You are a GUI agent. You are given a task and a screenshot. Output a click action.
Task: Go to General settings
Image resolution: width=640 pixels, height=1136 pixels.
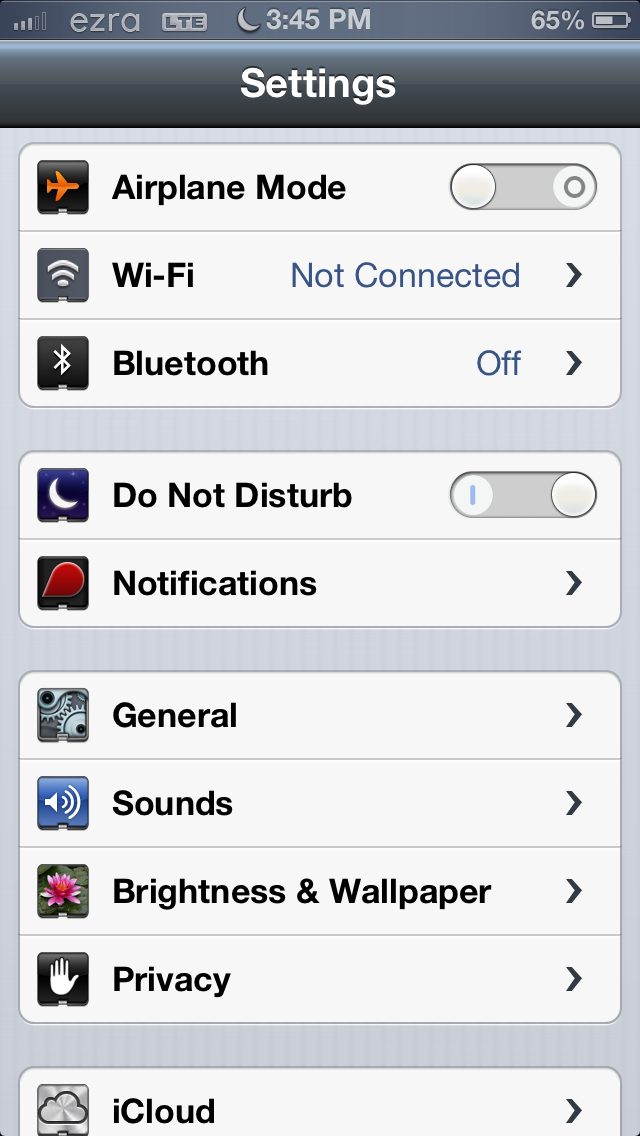[320, 715]
